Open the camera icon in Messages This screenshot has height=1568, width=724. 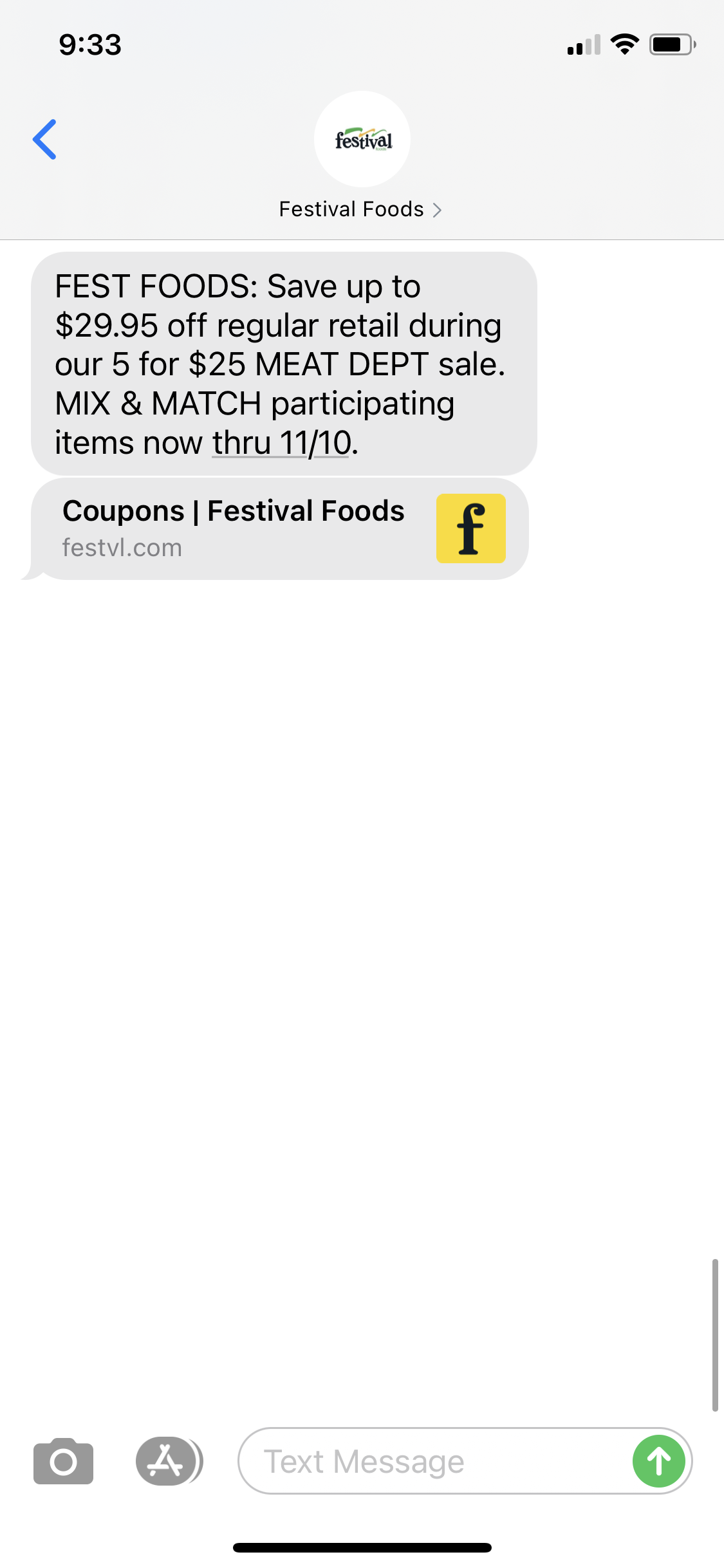63,1462
